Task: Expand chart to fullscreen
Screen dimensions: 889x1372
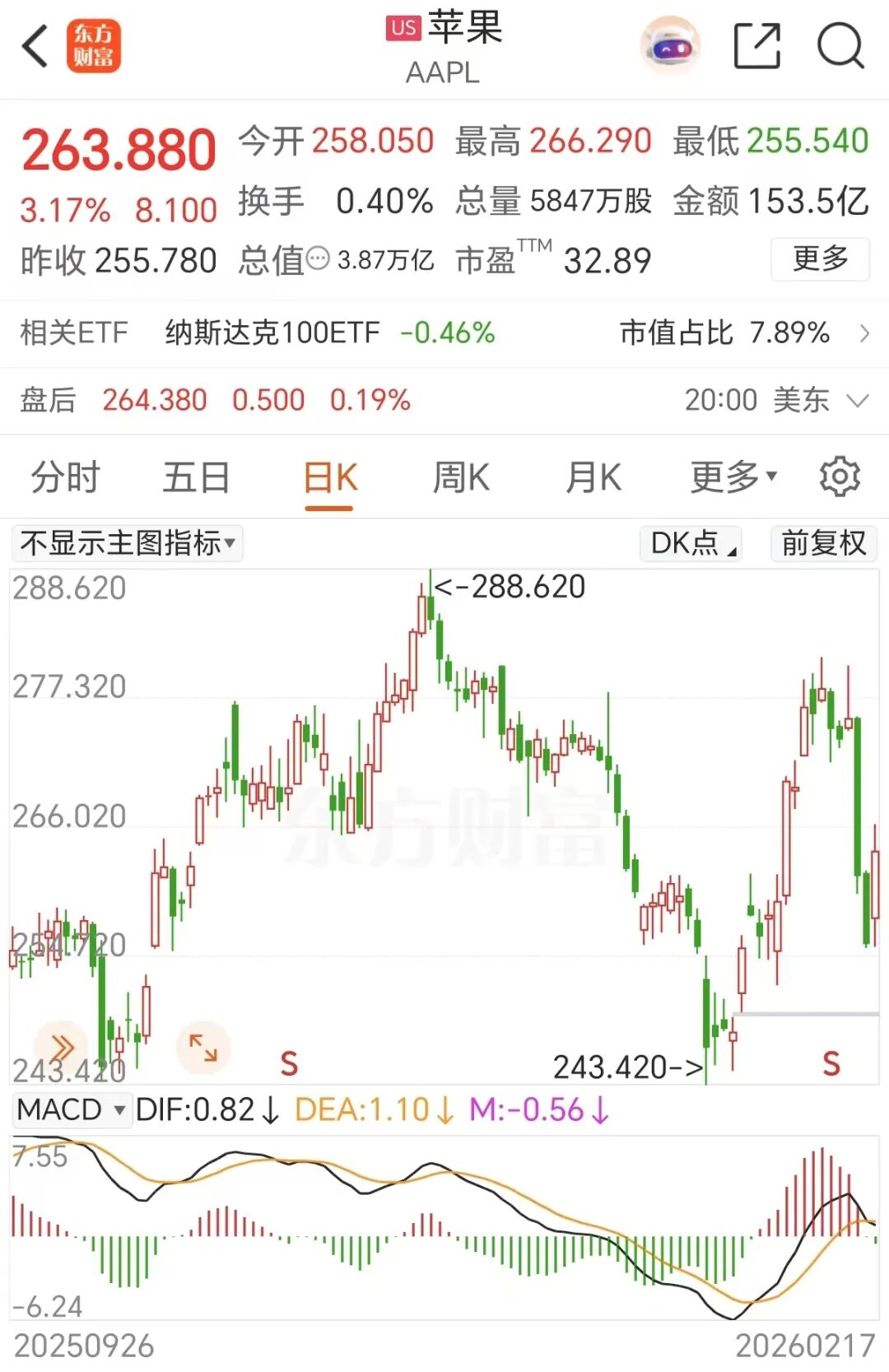Action: point(203,1048)
